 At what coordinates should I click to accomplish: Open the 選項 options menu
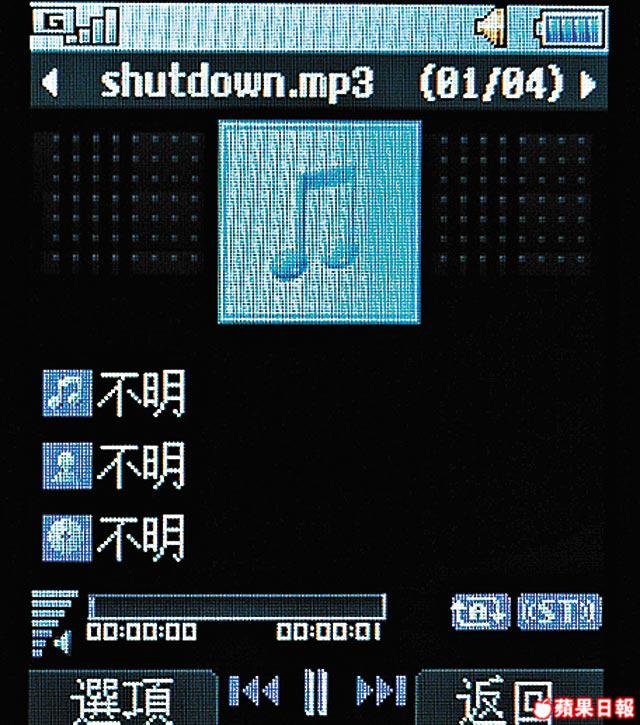122,699
